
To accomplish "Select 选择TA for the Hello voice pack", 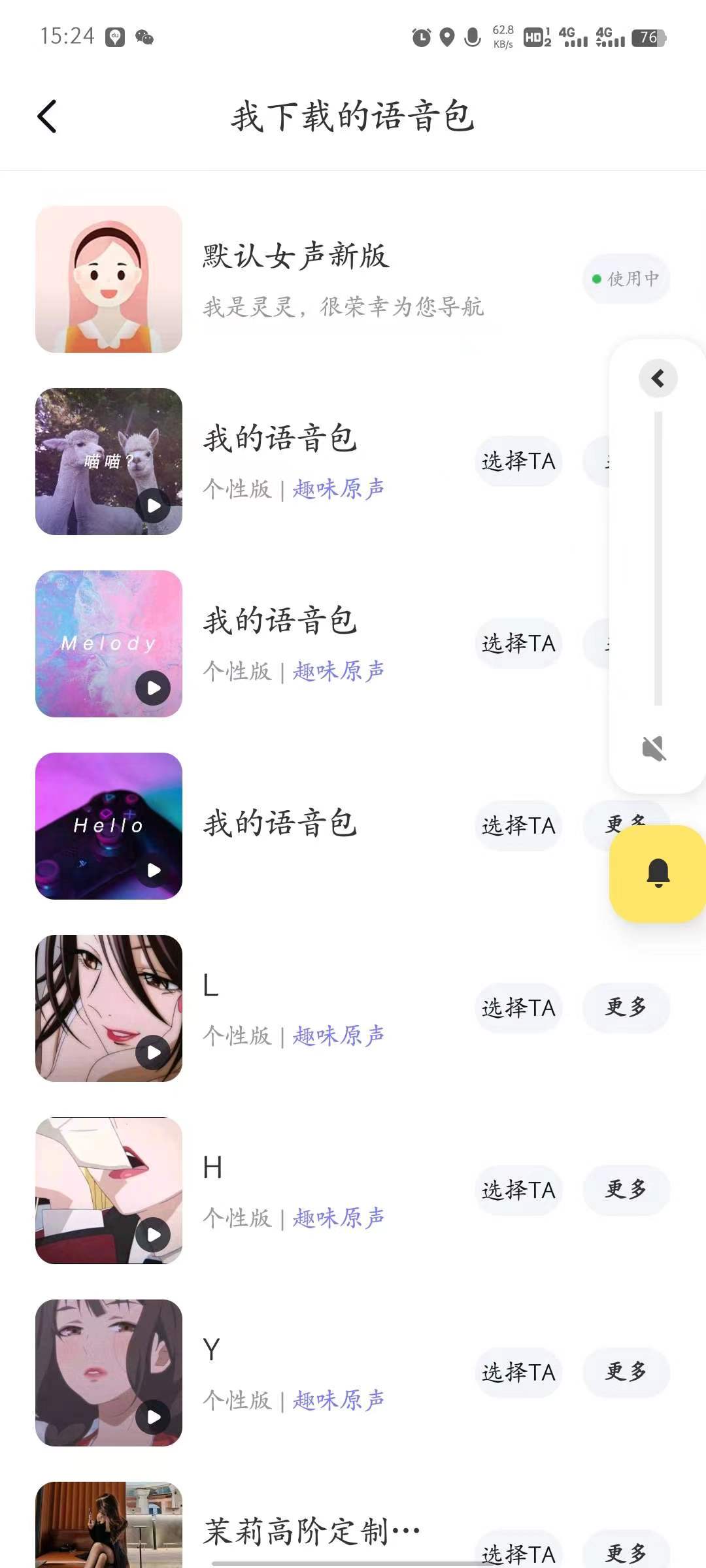I will tap(518, 826).
